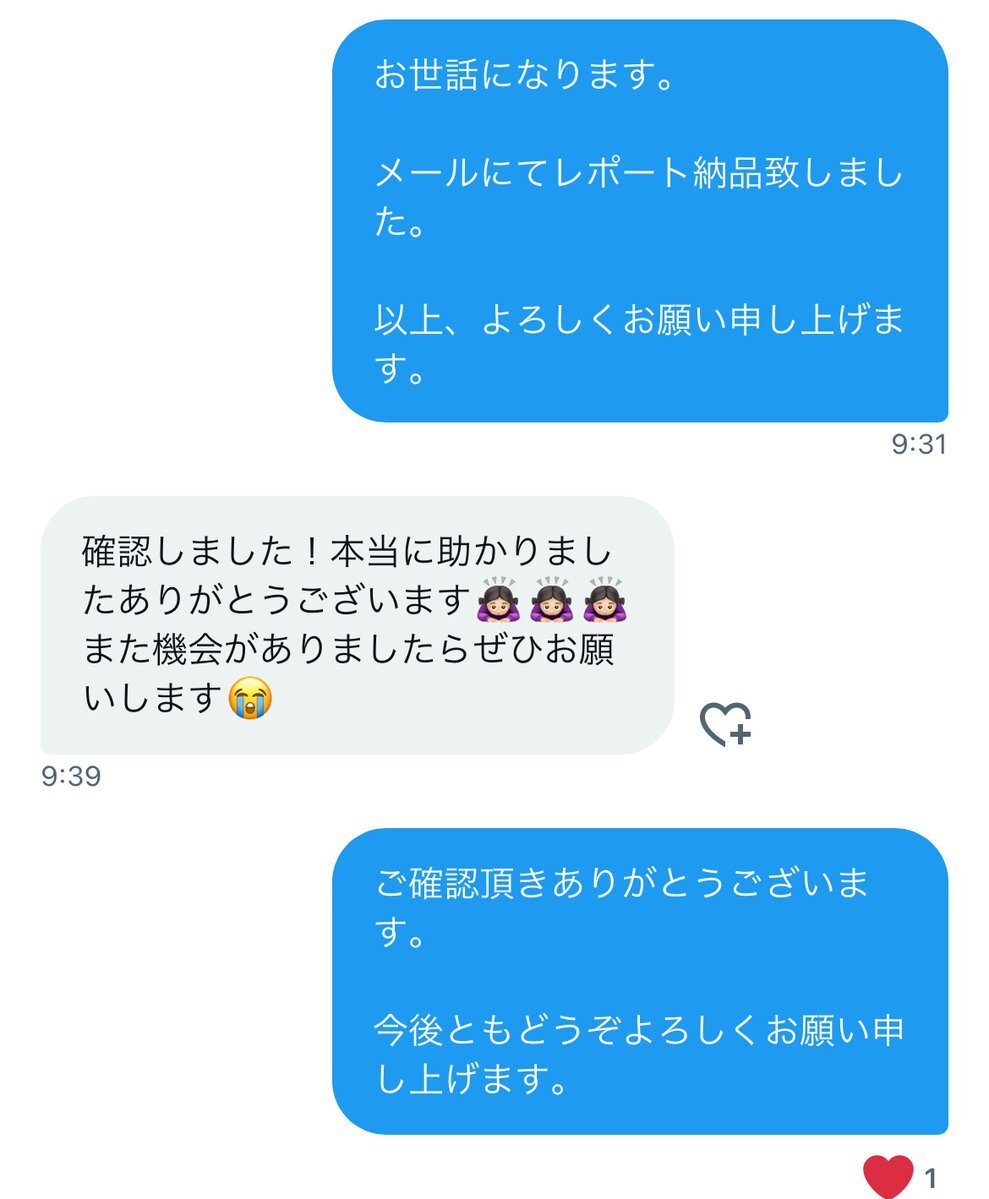This screenshot has height=1199, width=989.
Task: Tap the red heart reaction under the last message
Action: pyautogui.click(x=888, y=1176)
